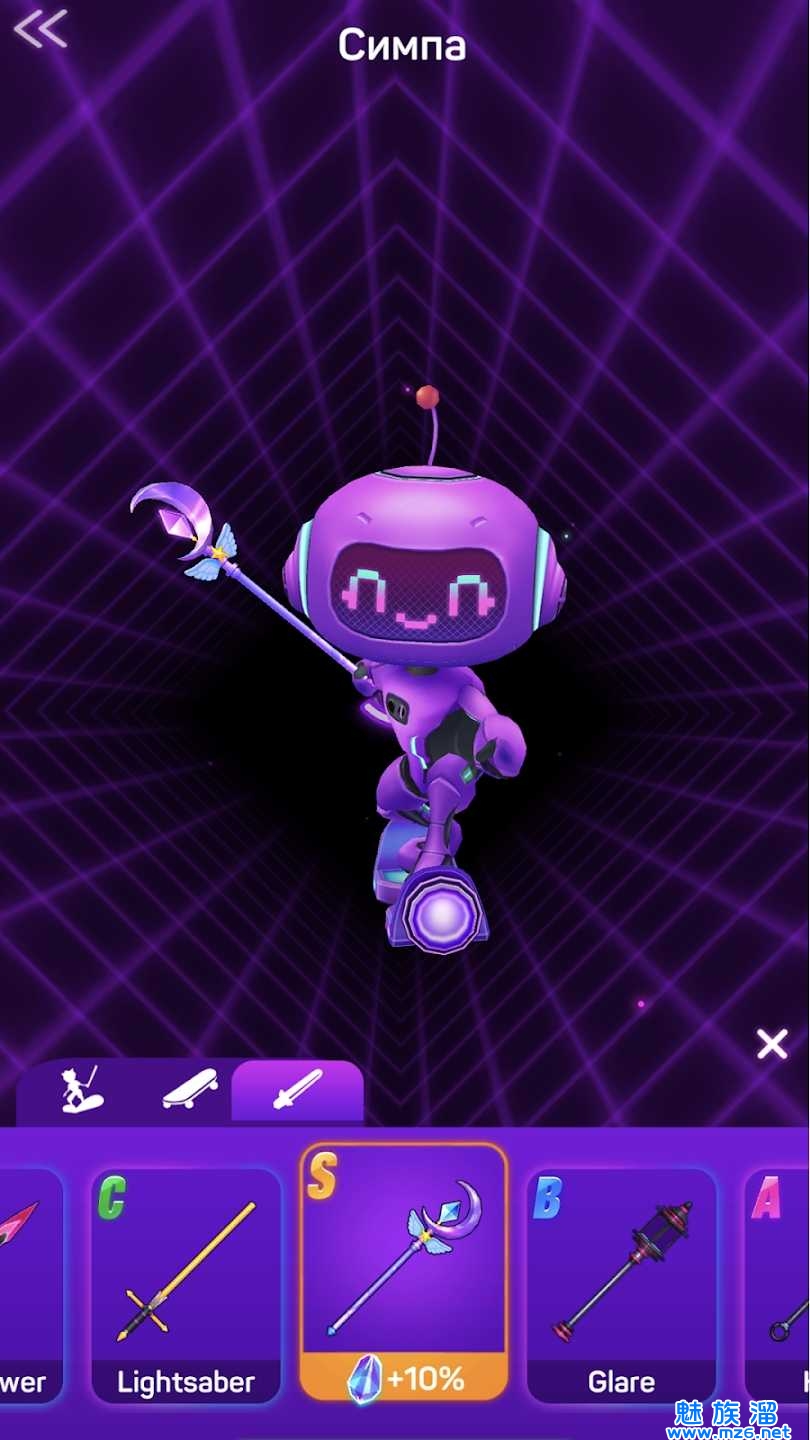The width and height of the screenshot is (810, 1440).
Task: Pick the Glare weapon card
Action: [621, 1285]
